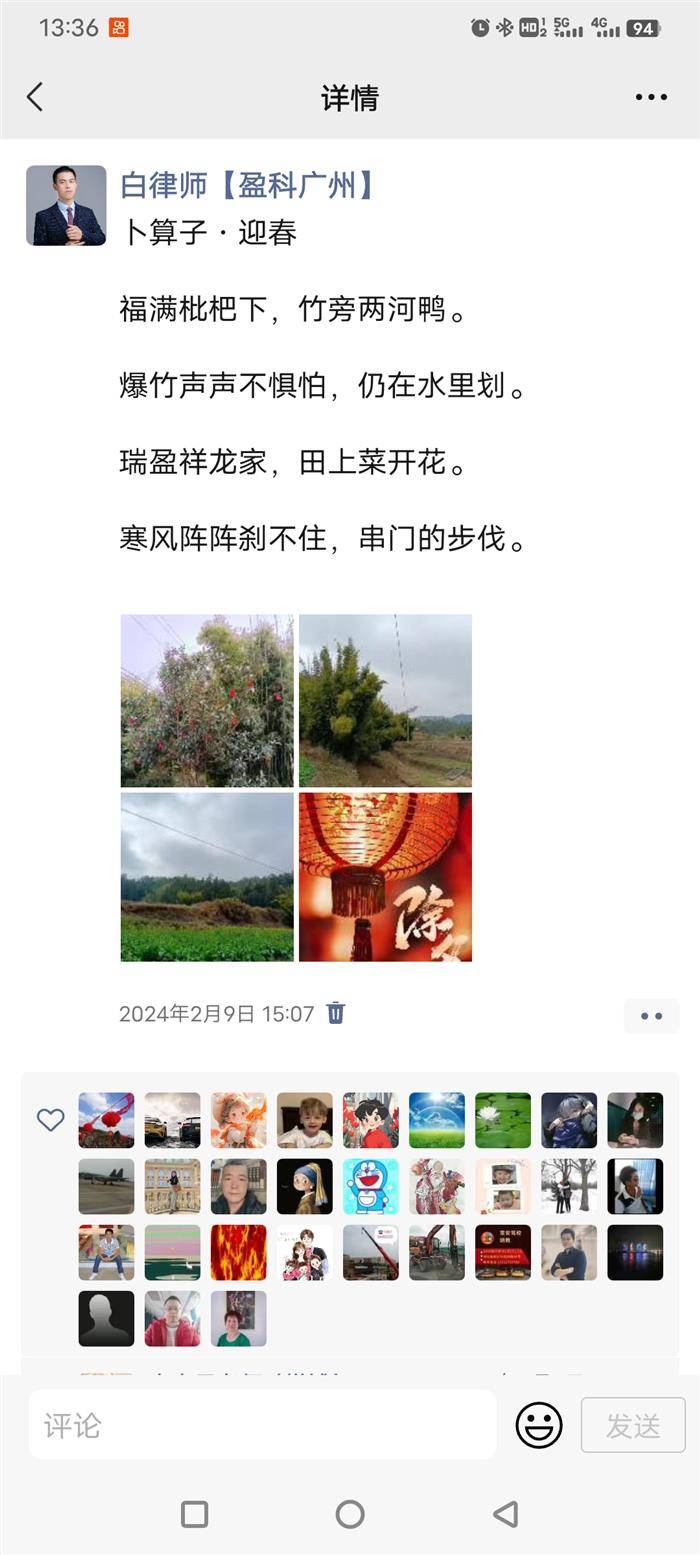Open 白律师's profile photo

(66, 205)
